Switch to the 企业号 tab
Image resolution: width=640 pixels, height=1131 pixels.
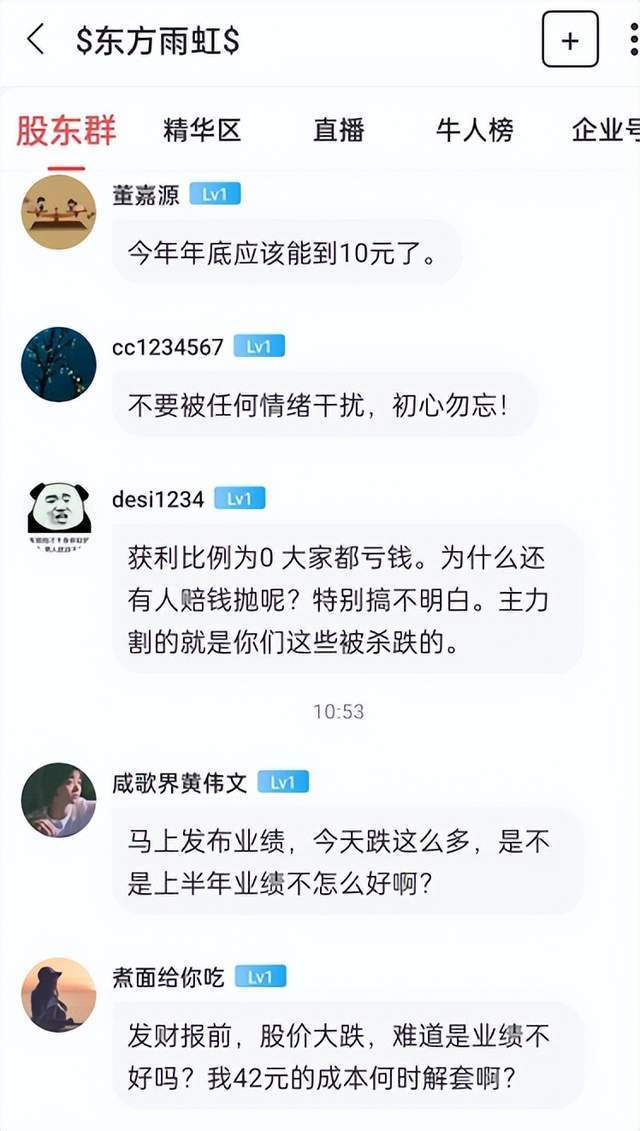pos(606,130)
